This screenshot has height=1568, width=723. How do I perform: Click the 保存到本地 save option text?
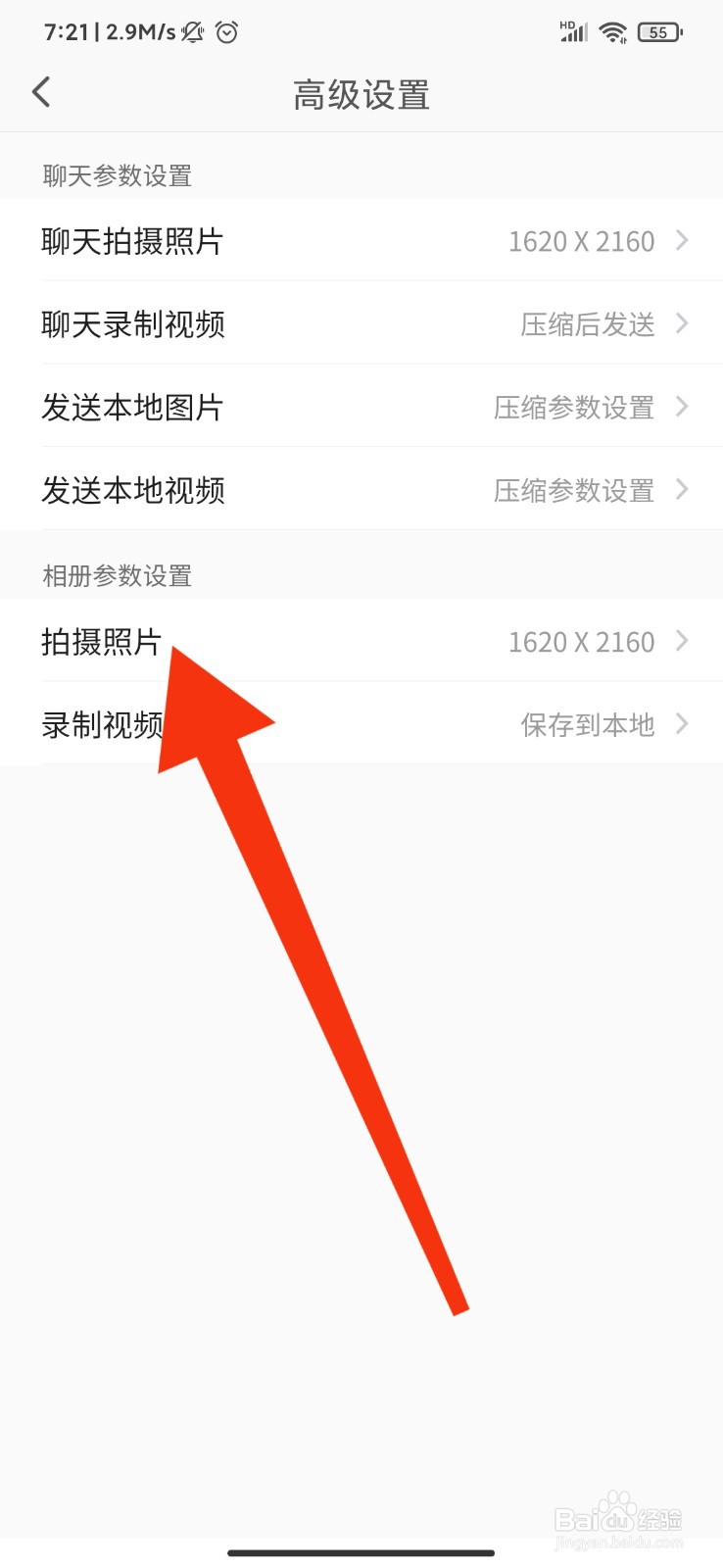[586, 725]
